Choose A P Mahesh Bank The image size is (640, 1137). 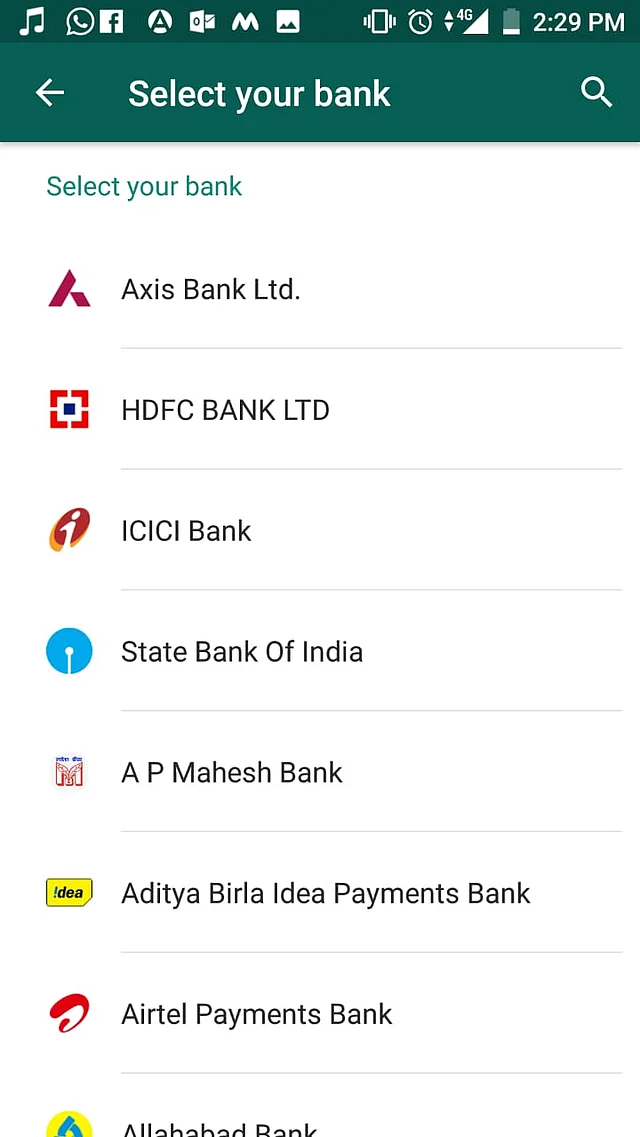pyautogui.click(x=320, y=772)
